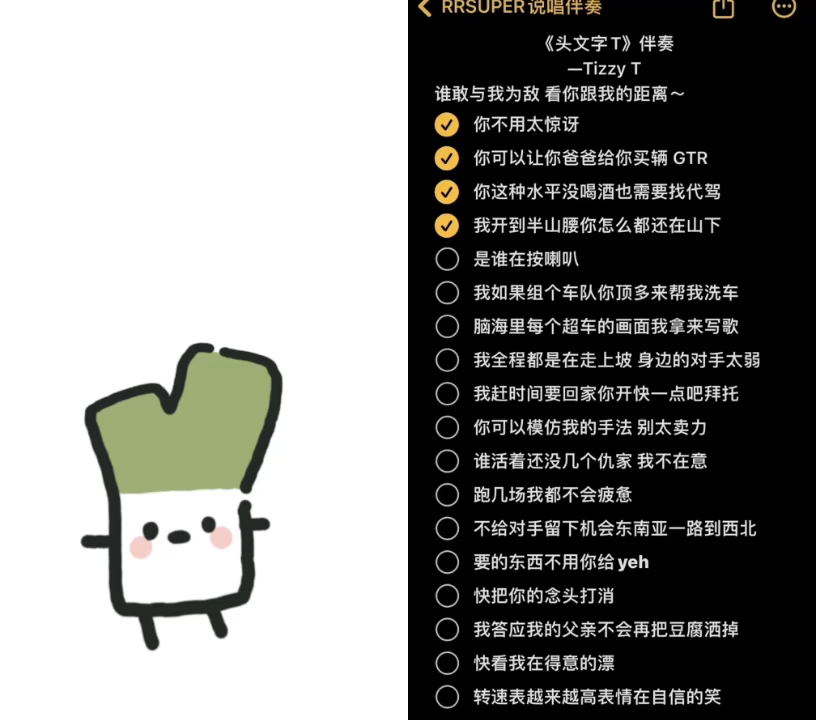
Task: Uncheck 你这种水平没喝酒也需要找代驾
Action: click(x=447, y=192)
